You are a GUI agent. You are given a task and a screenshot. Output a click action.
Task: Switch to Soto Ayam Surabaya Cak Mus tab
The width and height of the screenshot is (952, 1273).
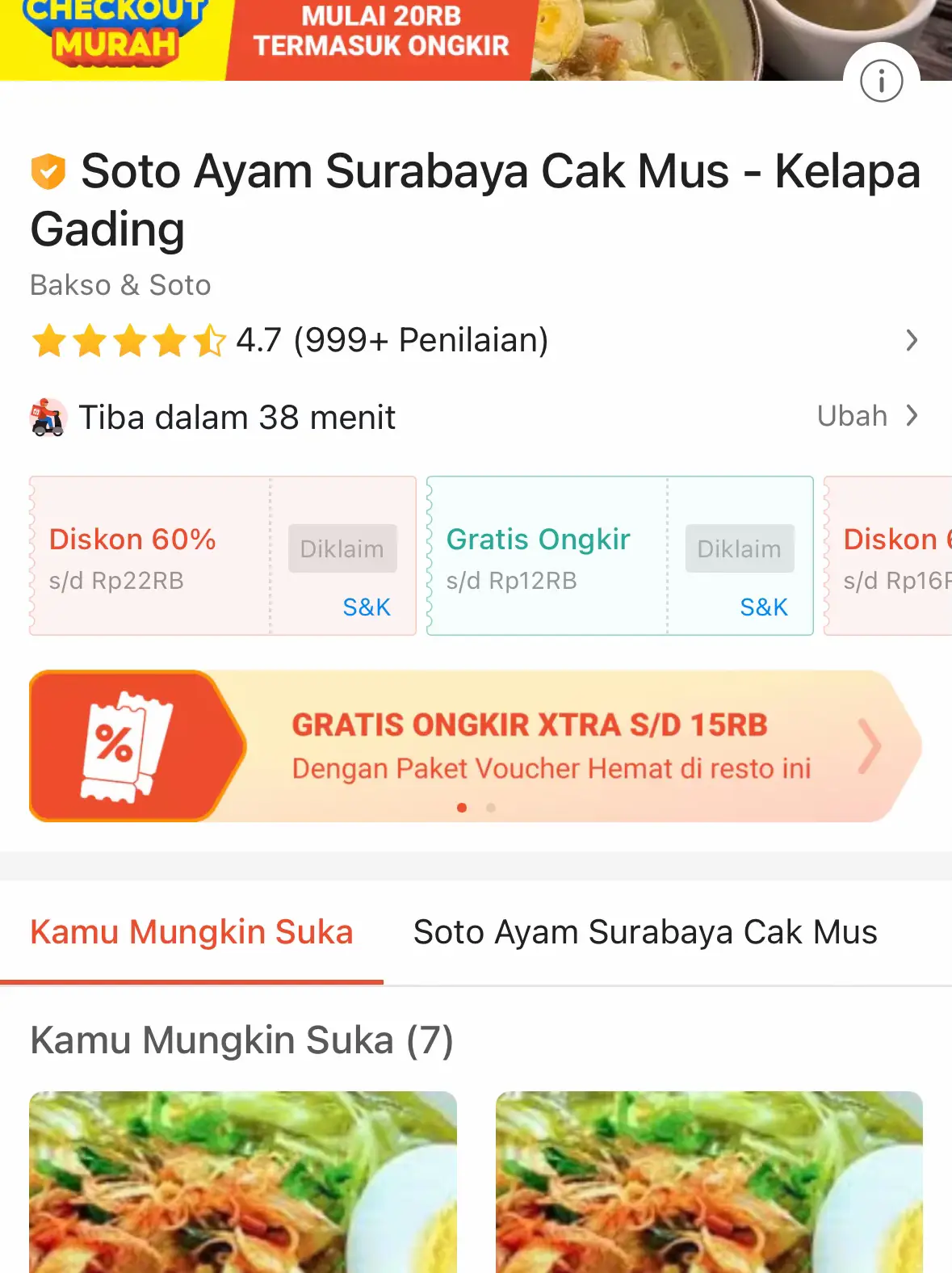[644, 933]
